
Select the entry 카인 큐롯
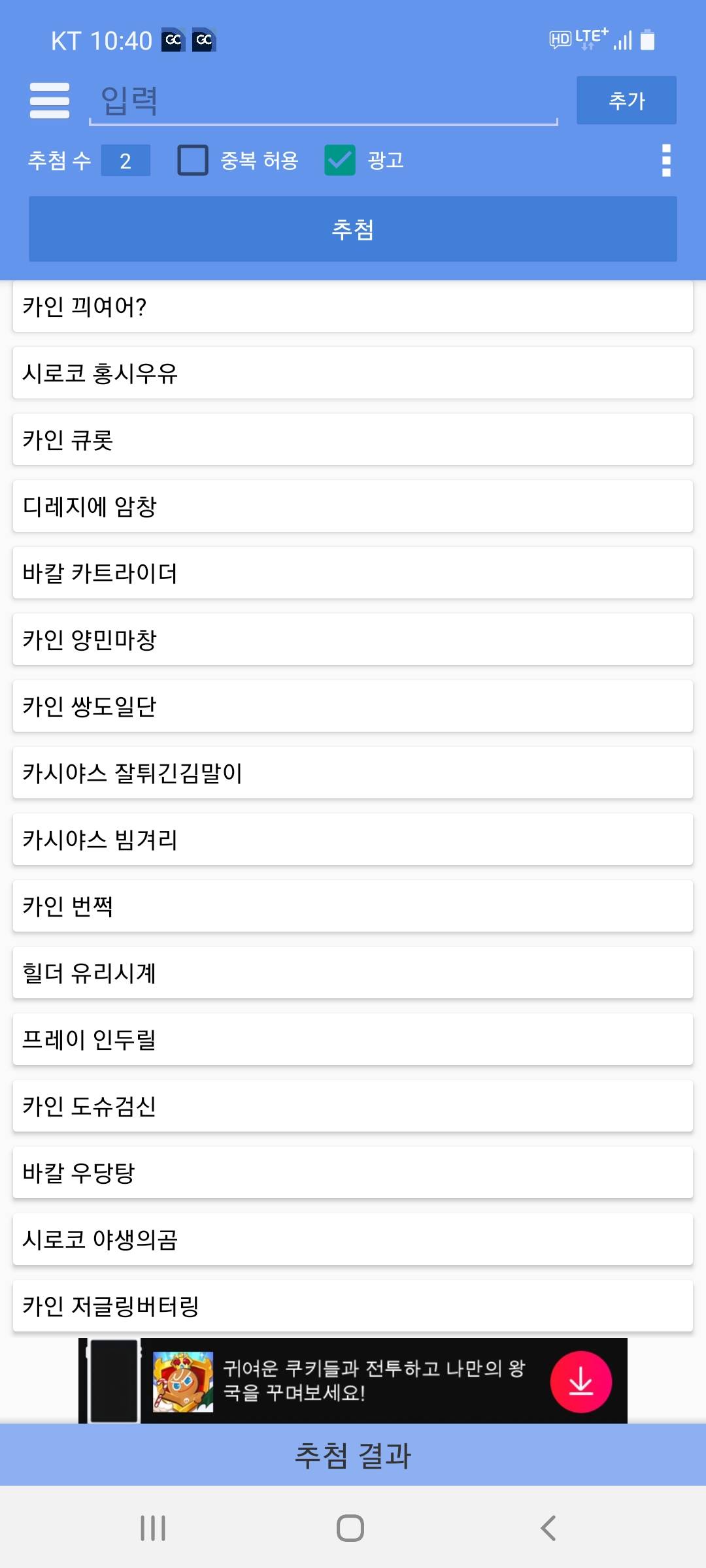pyautogui.click(x=353, y=440)
